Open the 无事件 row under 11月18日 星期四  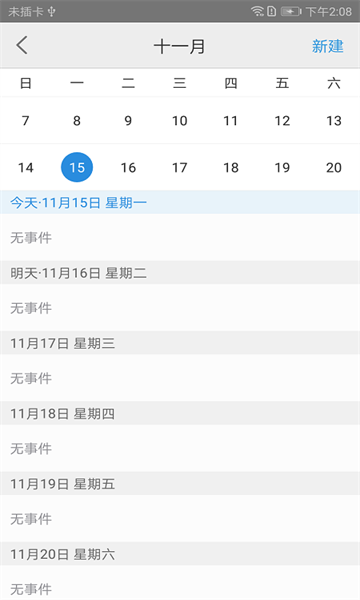[180, 448]
